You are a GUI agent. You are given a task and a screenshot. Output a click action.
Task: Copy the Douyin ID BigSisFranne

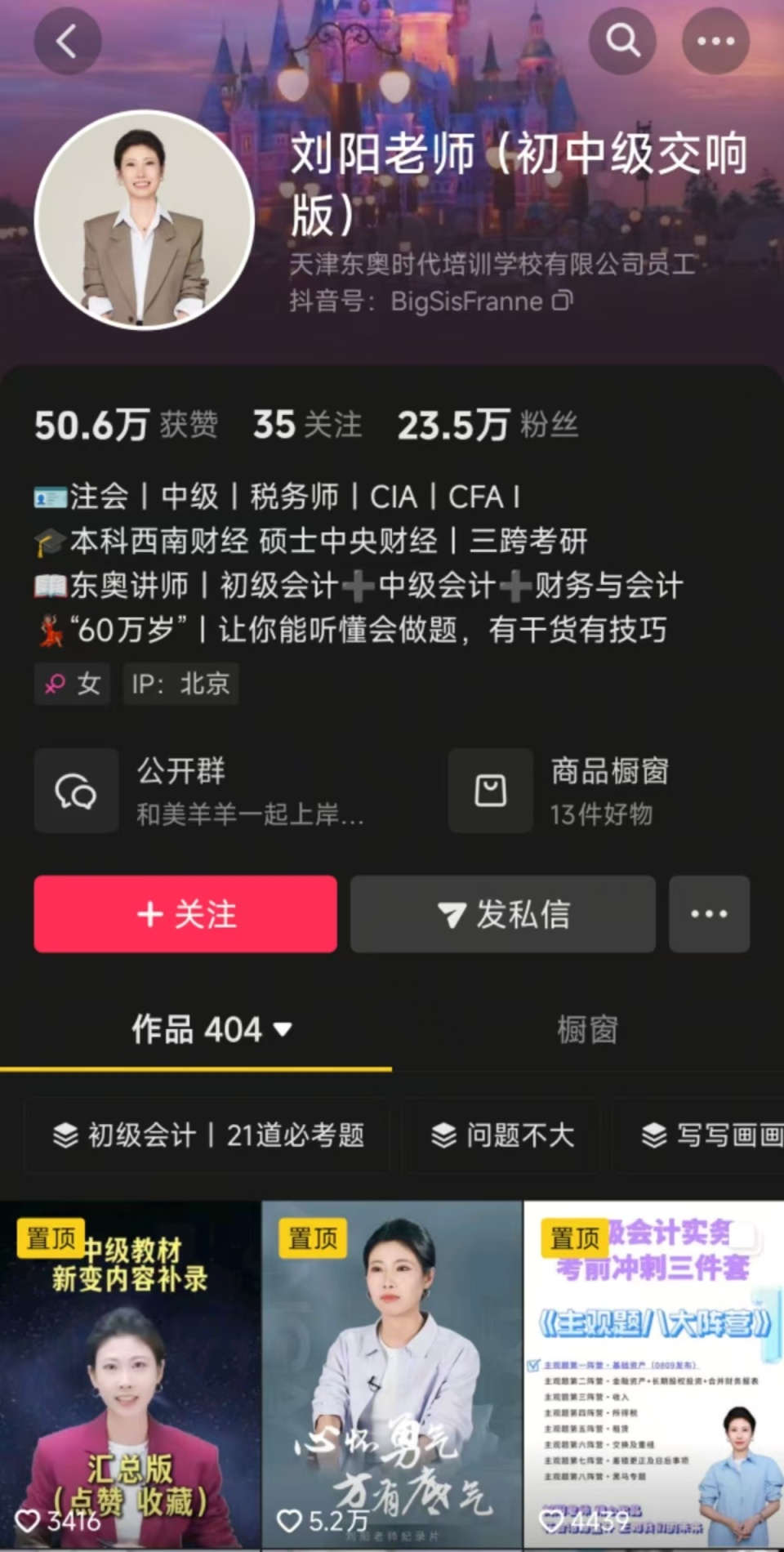pos(563,301)
